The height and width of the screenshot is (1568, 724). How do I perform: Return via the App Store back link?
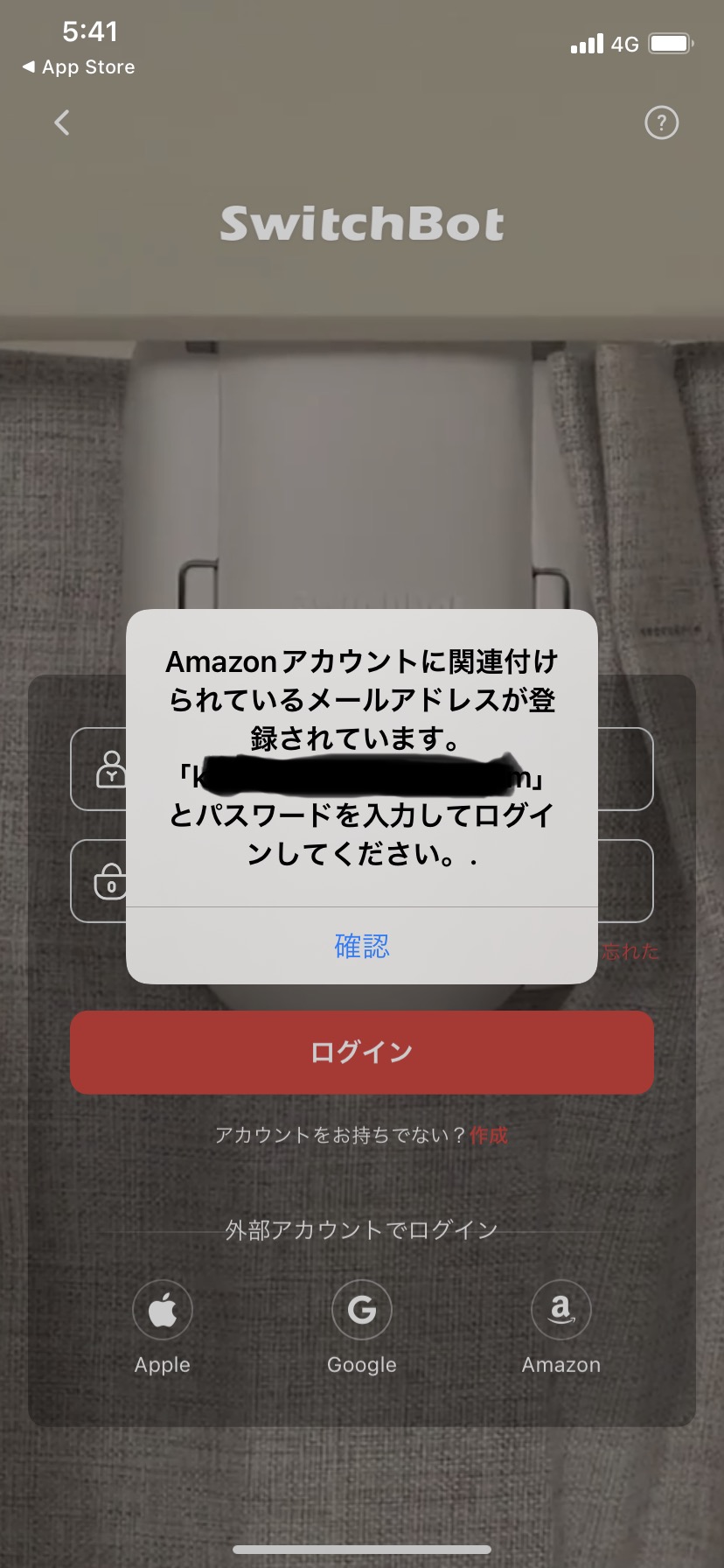tap(77, 66)
